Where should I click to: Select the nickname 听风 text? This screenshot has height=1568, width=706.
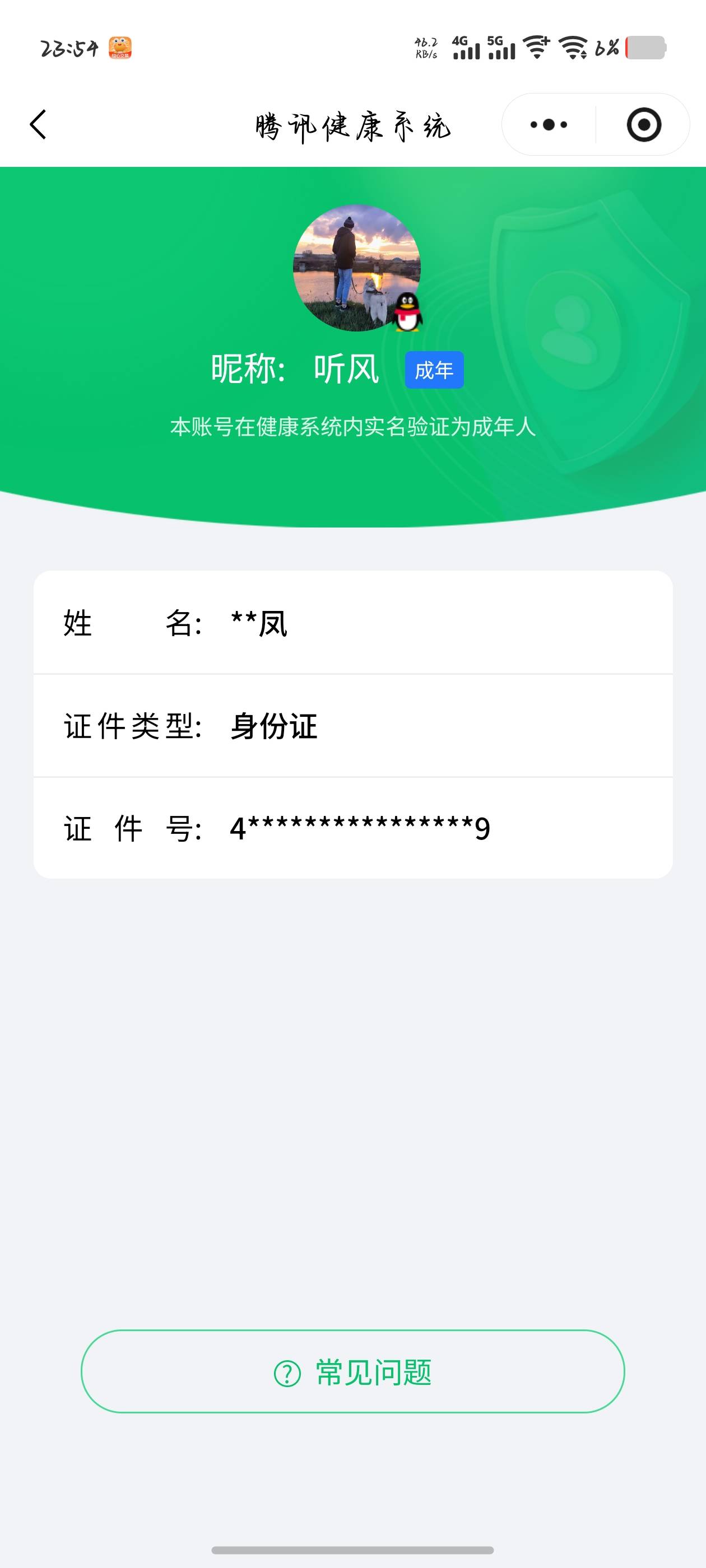tap(347, 368)
